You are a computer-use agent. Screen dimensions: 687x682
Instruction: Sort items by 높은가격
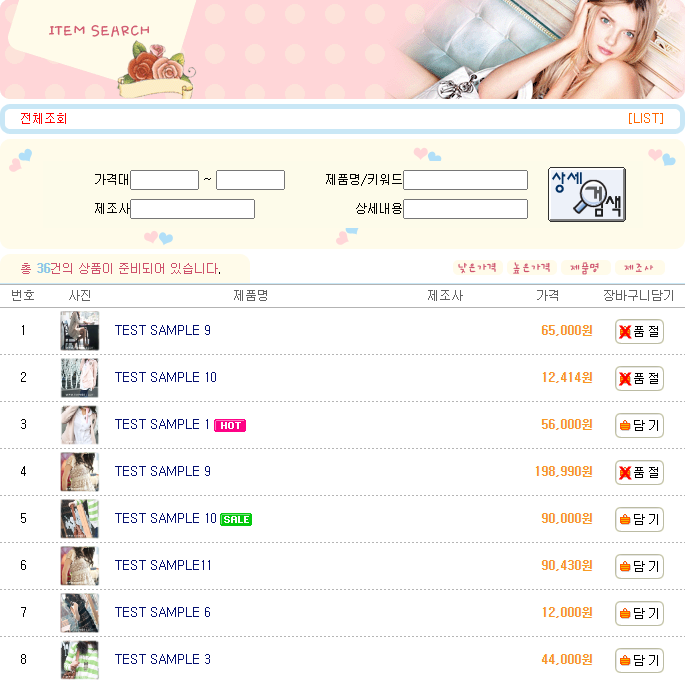[531, 268]
